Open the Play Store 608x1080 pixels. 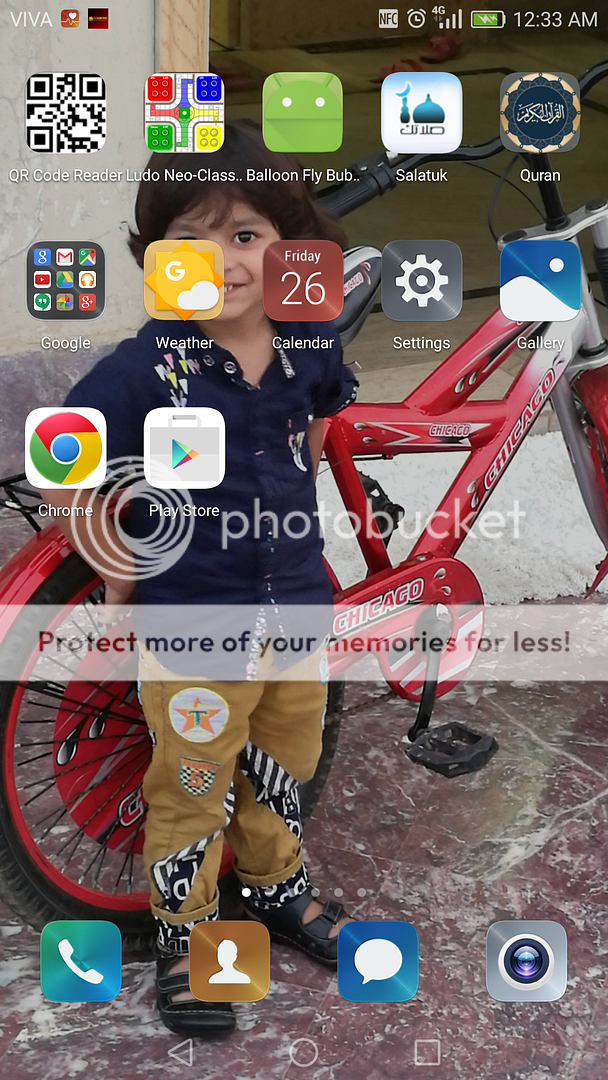pos(185,448)
